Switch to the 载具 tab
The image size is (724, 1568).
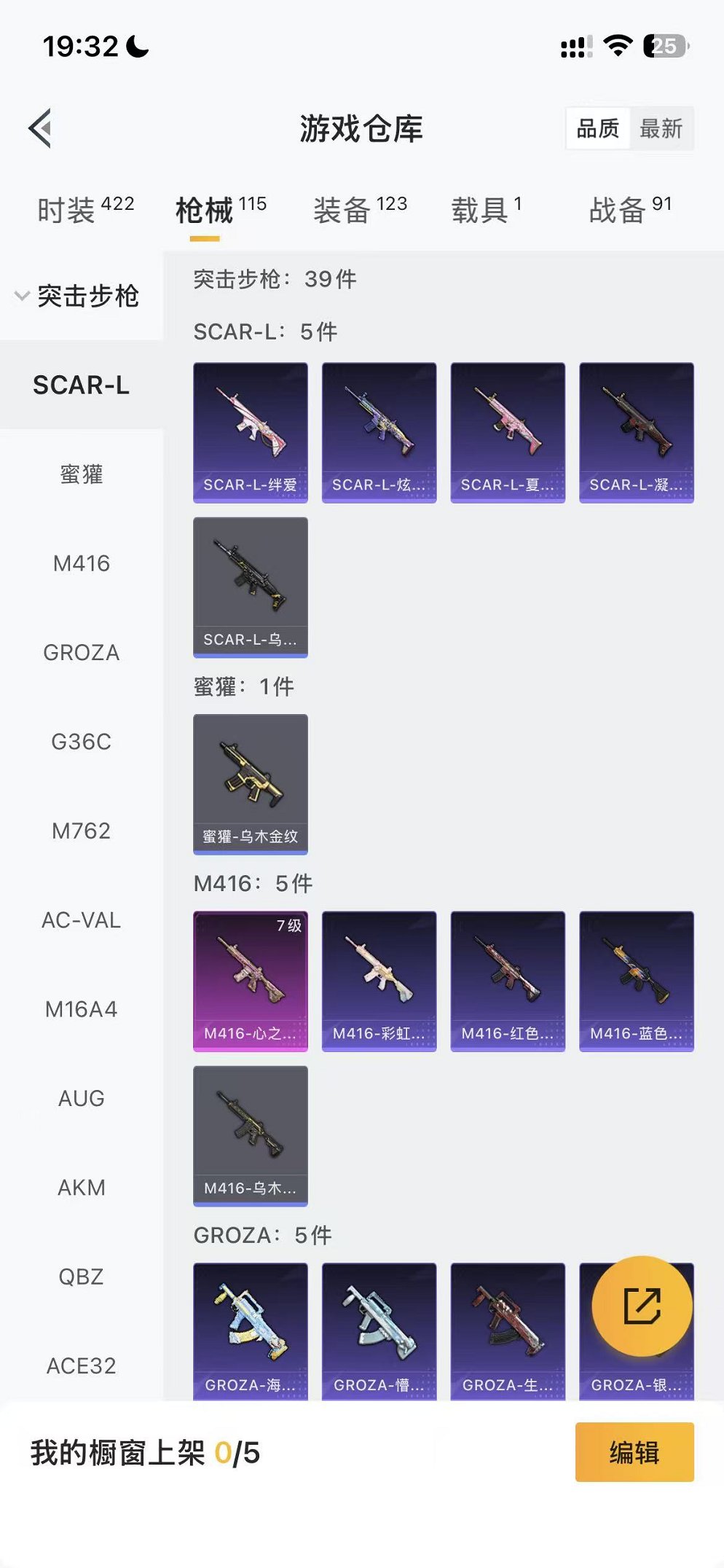tap(486, 209)
